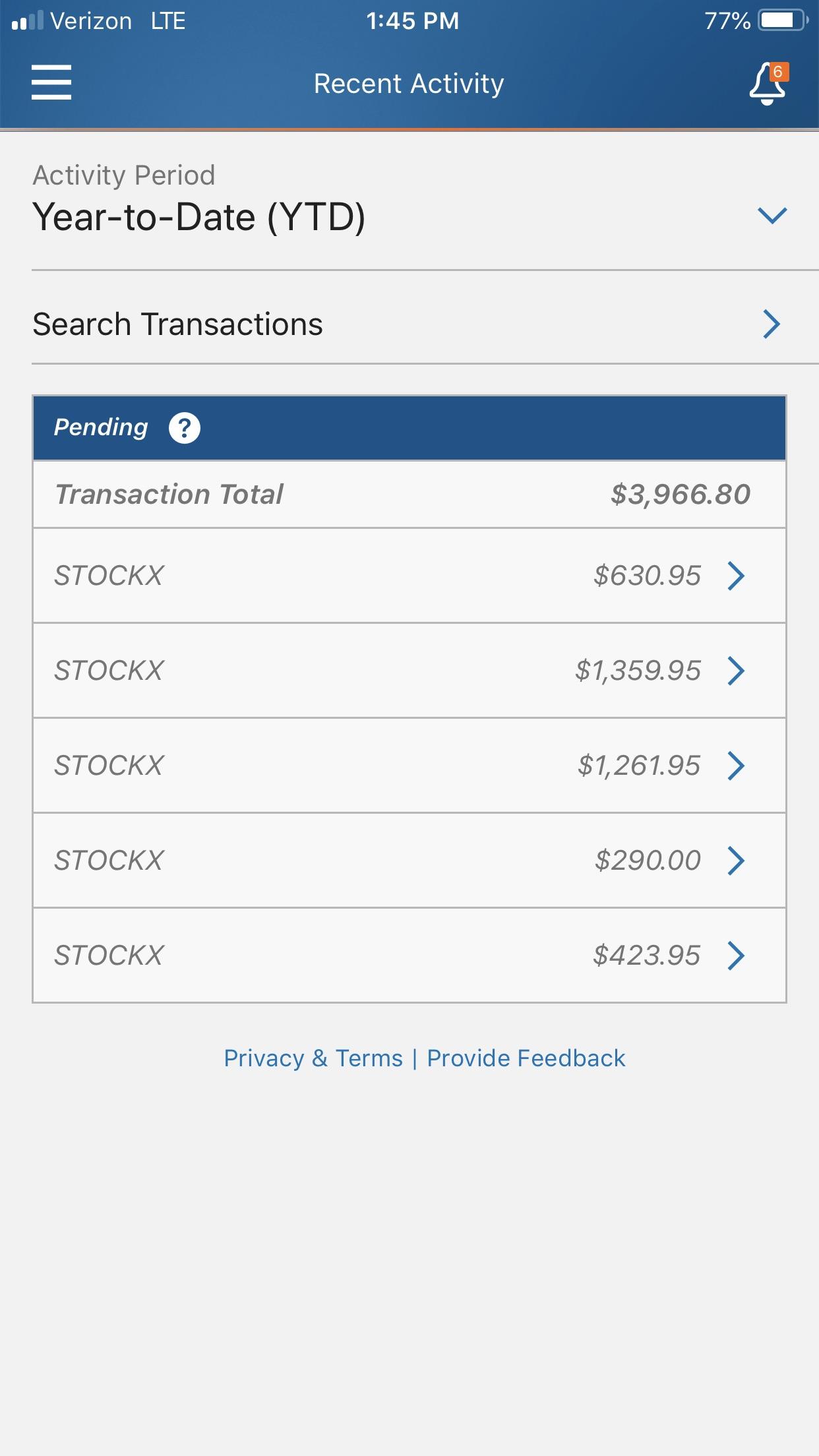Image resolution: width=819 pixels, height=1456 pixels.
Task: Click the notification badge showing 6
Action: [780, 72]
